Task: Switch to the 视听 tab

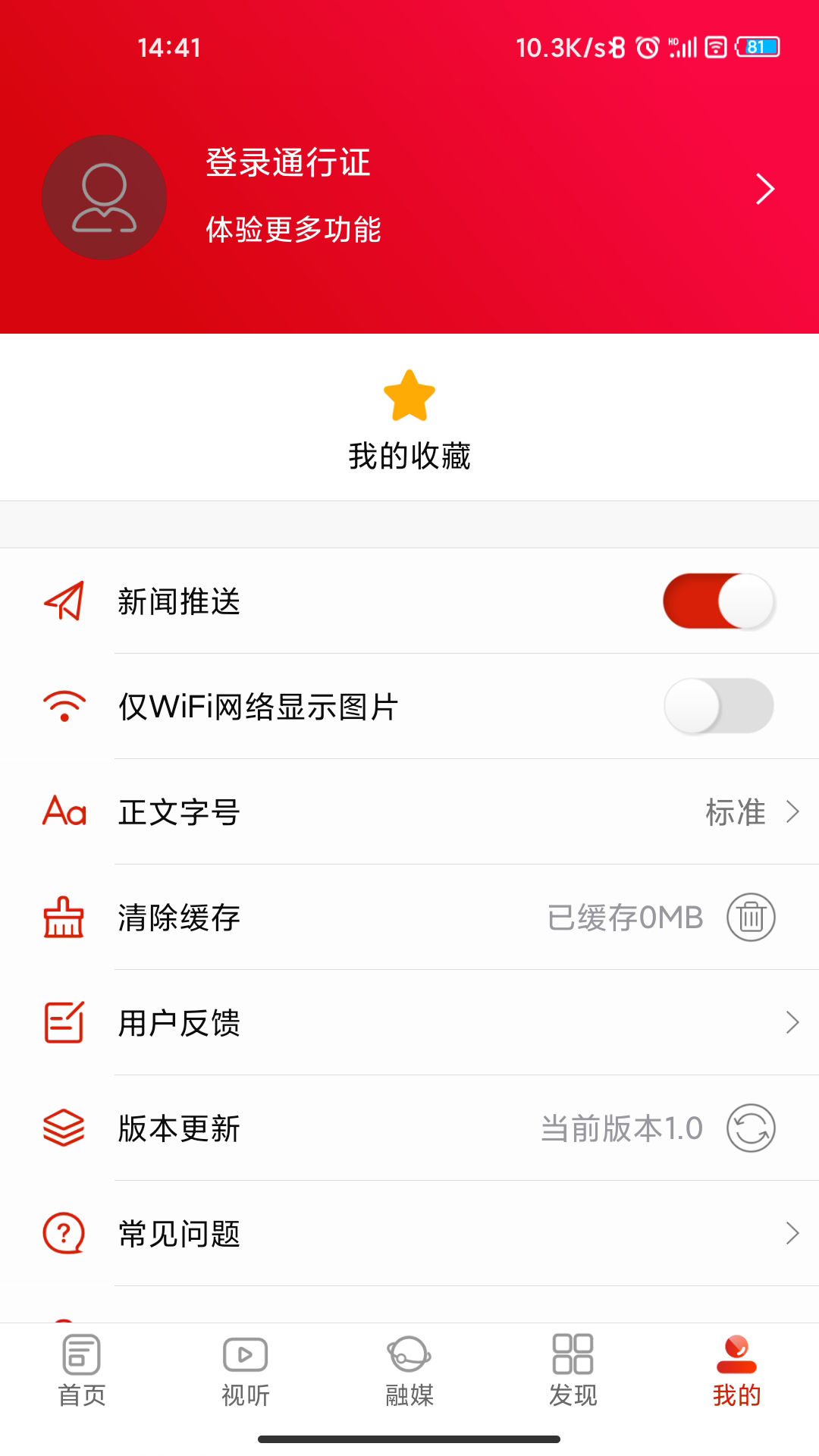Action: point(246,1380)
